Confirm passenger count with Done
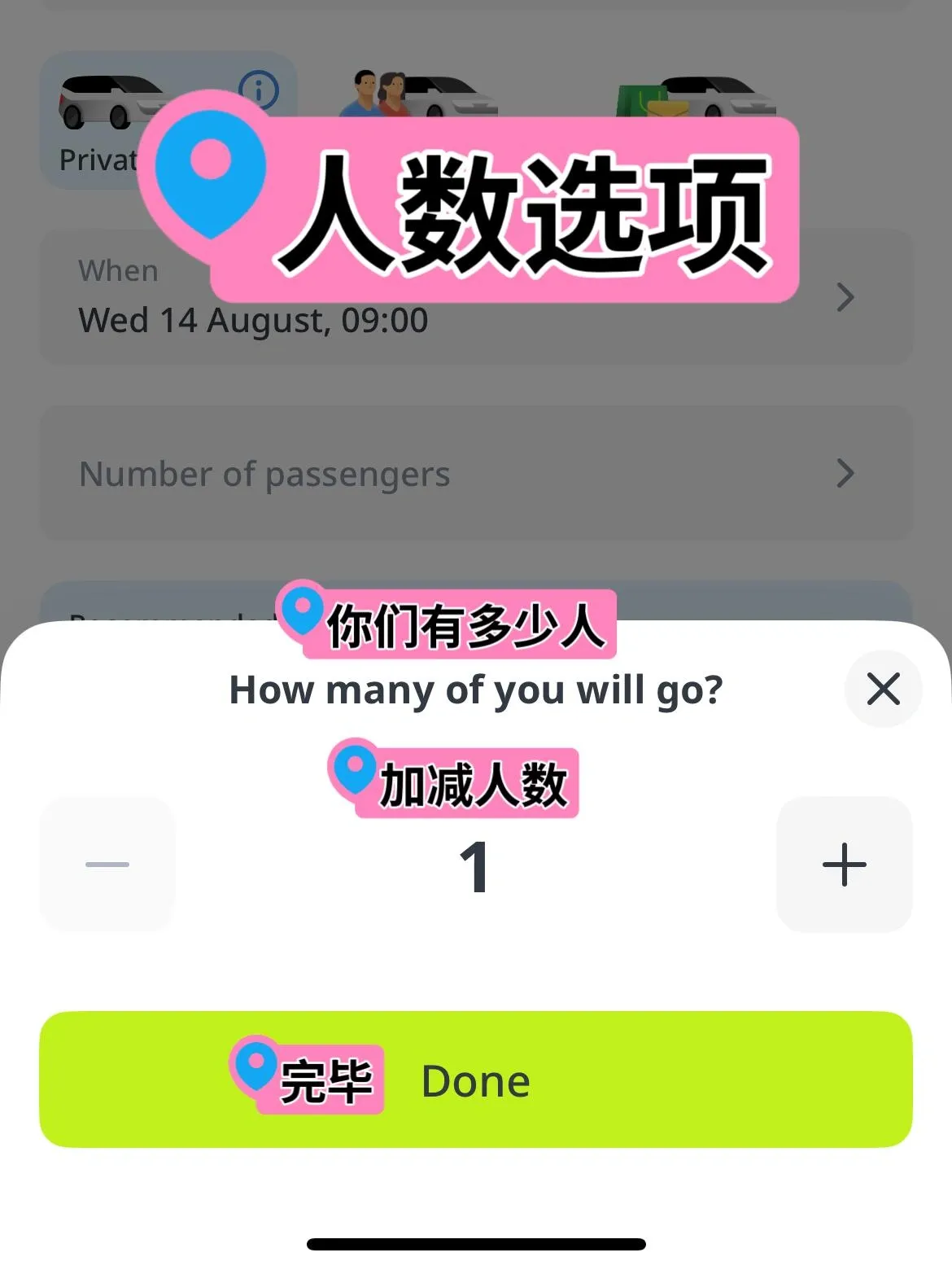Image resolution: width=952 pixels, height=1270 pixels. pyautogui.click(x=476, y=1079)
